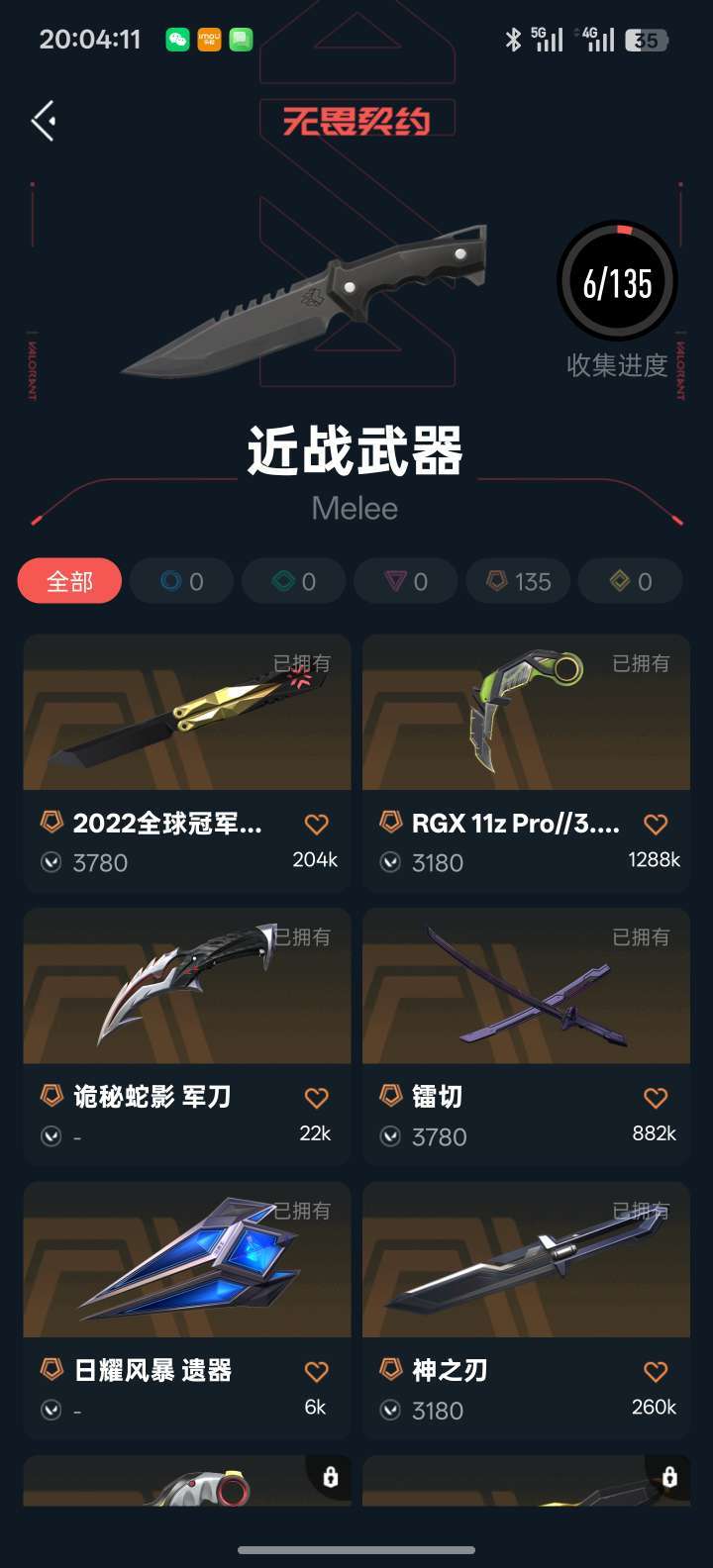Favorite the 神之刃 skin
This screenshot has height=1568, width=713.
click(x=654, y=1369)
